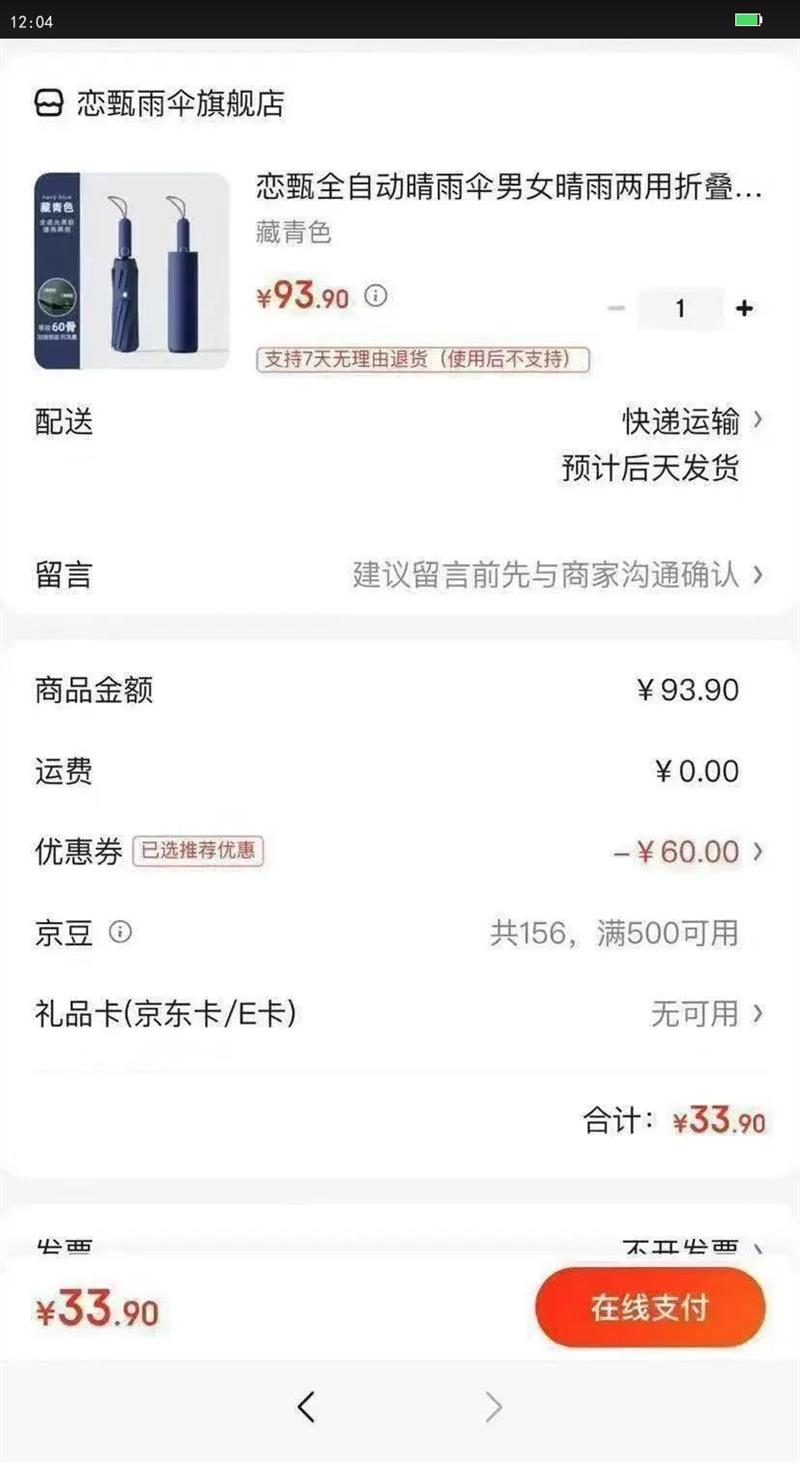Open the umbrella product image

point(132,271)
